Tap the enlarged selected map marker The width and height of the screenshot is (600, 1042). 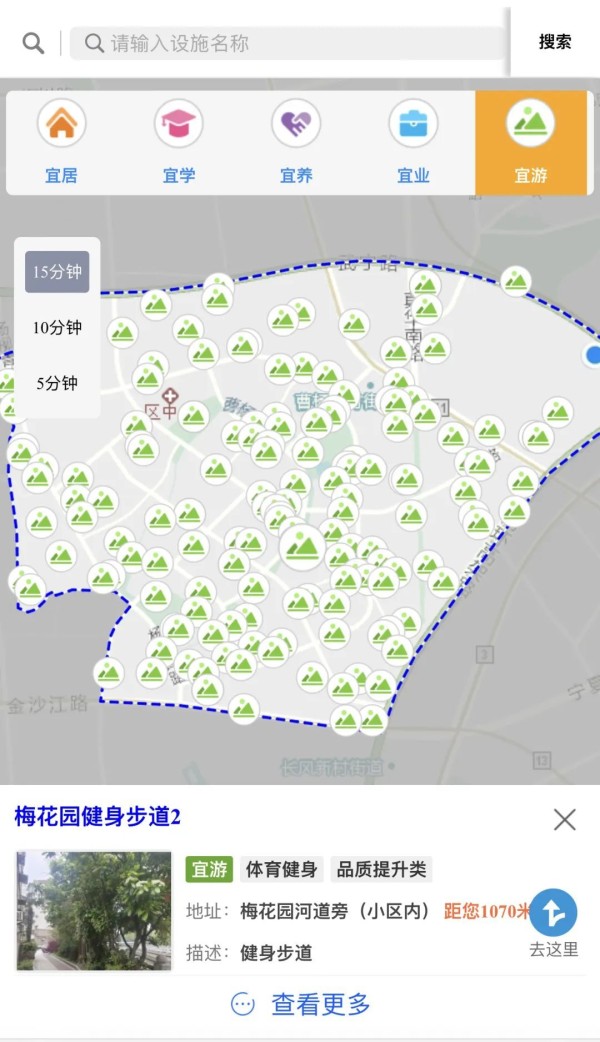point(301,546)
